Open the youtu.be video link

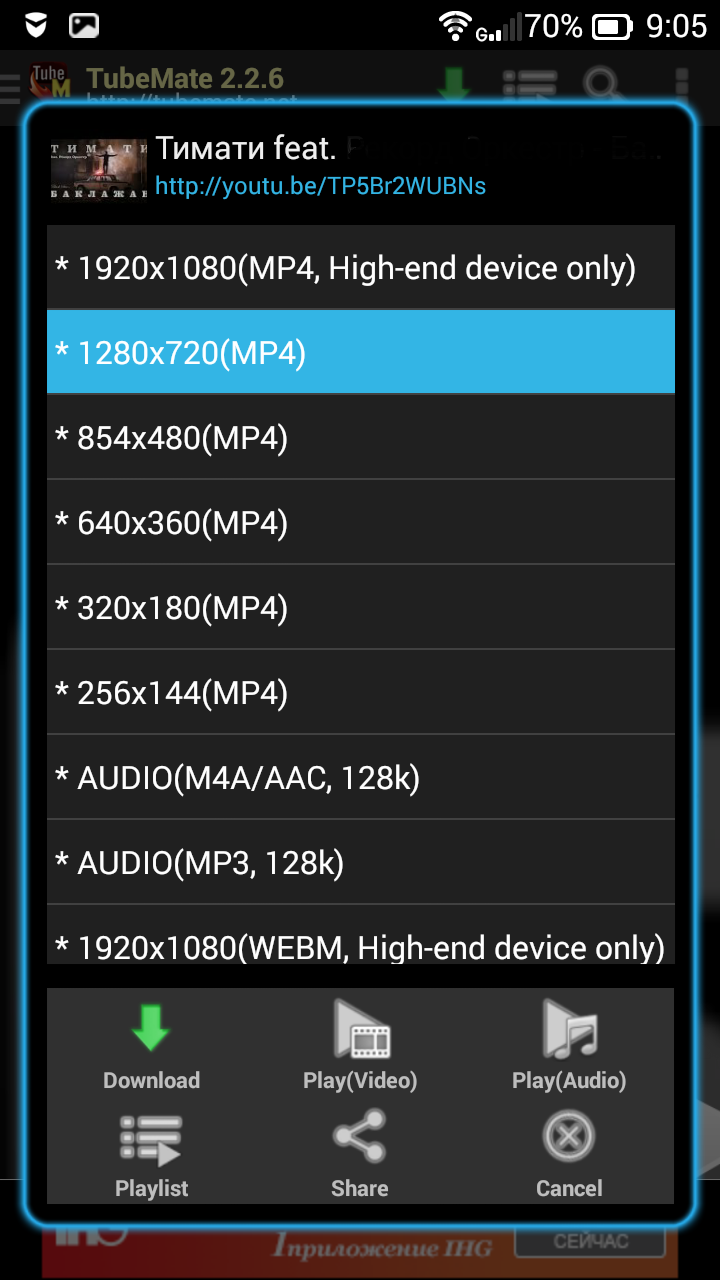pyautogui.click(x=320, y=186)
